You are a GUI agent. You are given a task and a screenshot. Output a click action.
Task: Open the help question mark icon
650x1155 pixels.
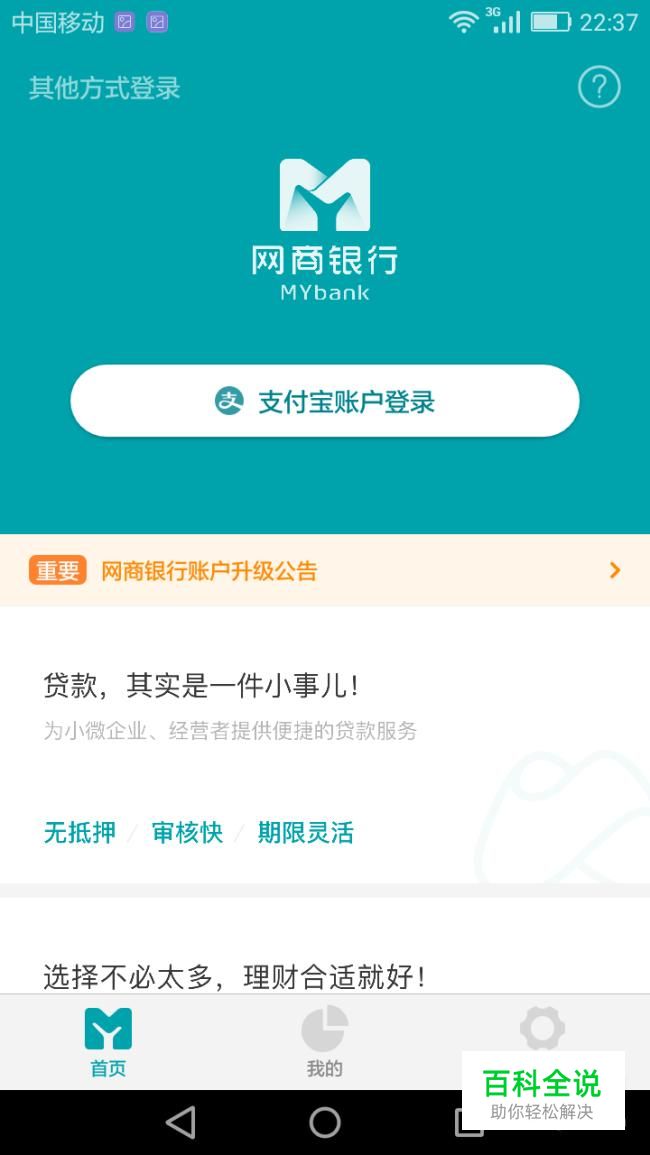pos(599,88)
